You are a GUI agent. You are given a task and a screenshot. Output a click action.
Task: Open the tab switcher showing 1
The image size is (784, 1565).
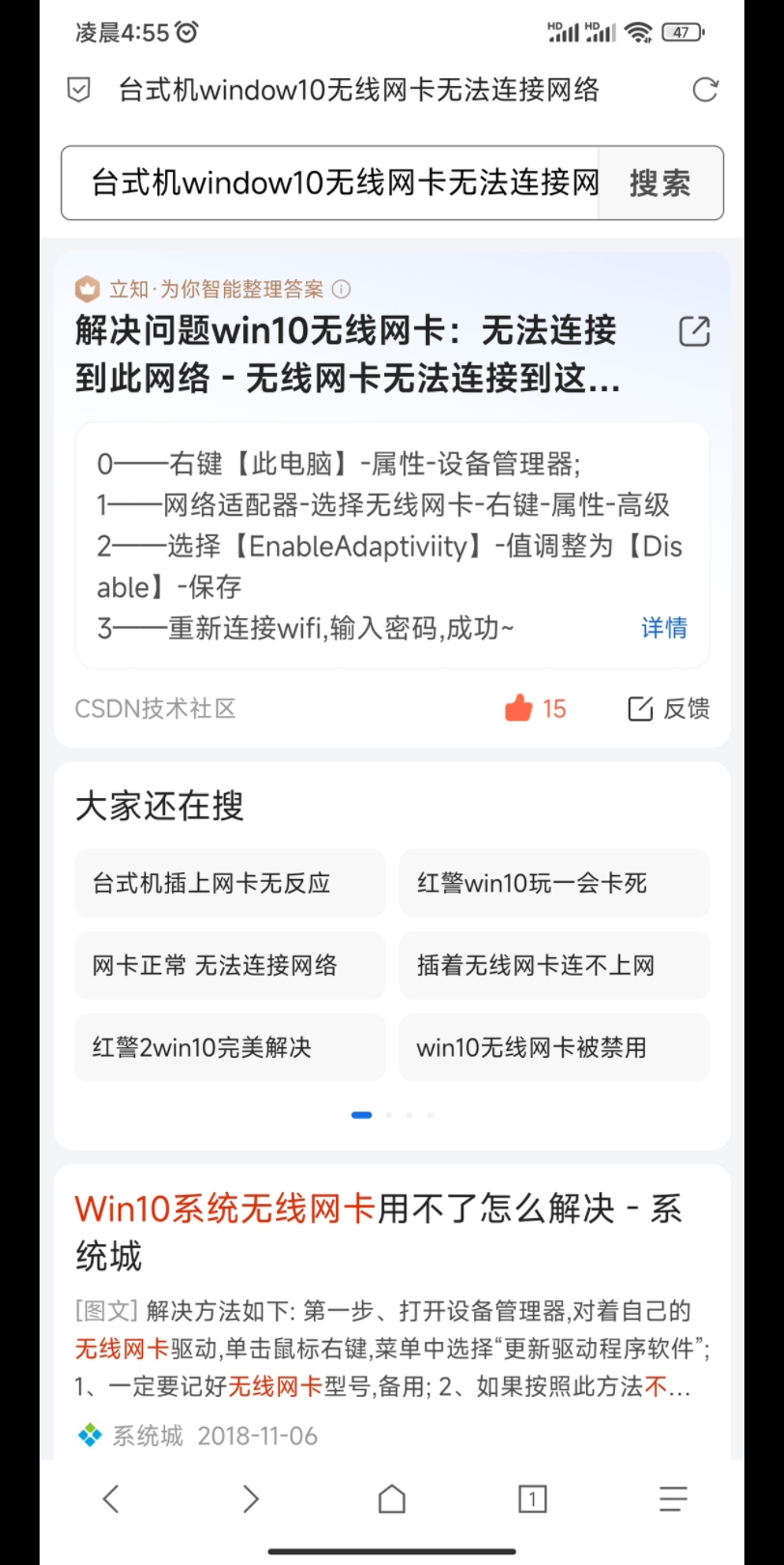tap(532, 1498)
